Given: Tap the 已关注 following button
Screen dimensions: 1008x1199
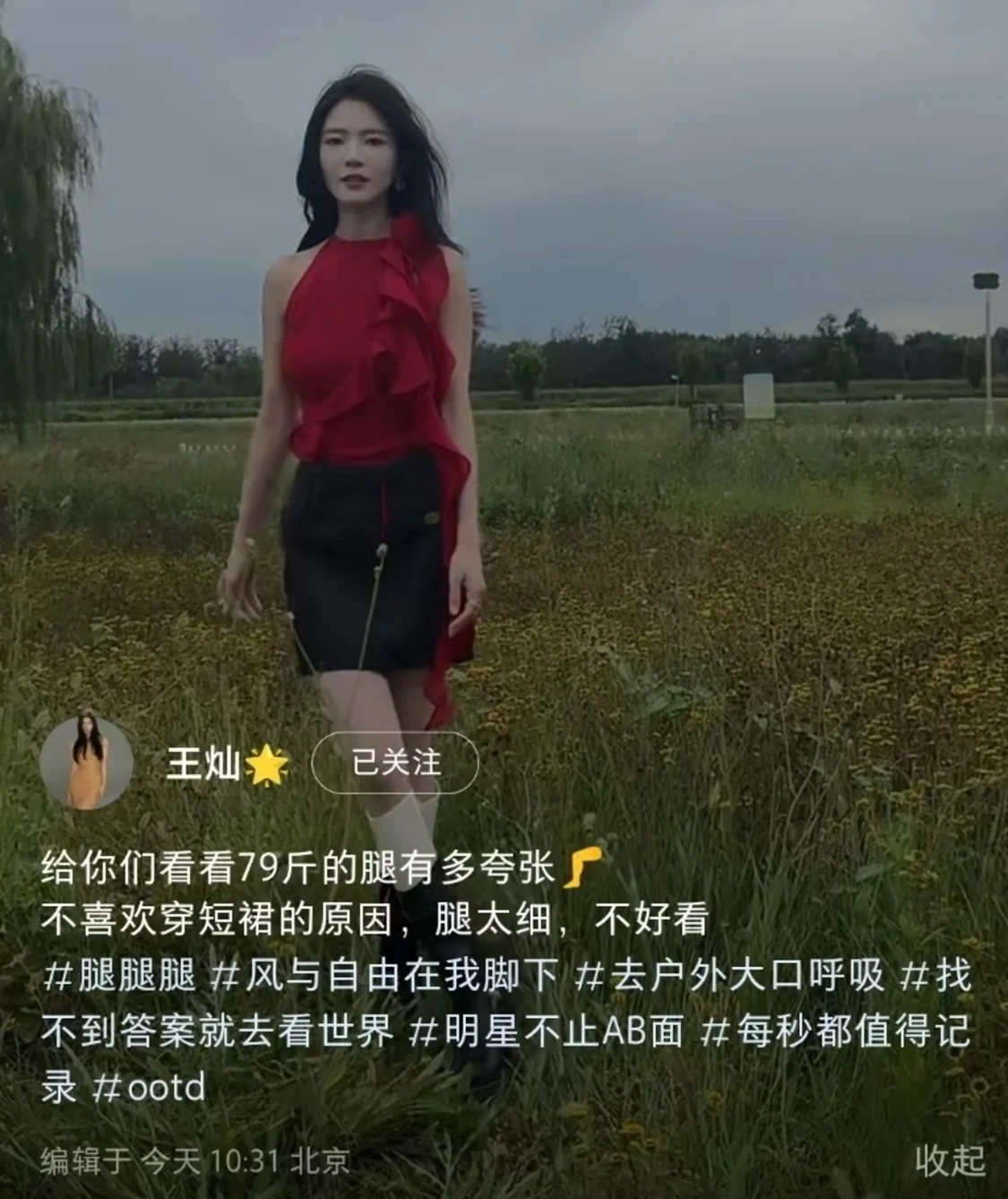Looking at the screenshot, I should coord(395,763).
